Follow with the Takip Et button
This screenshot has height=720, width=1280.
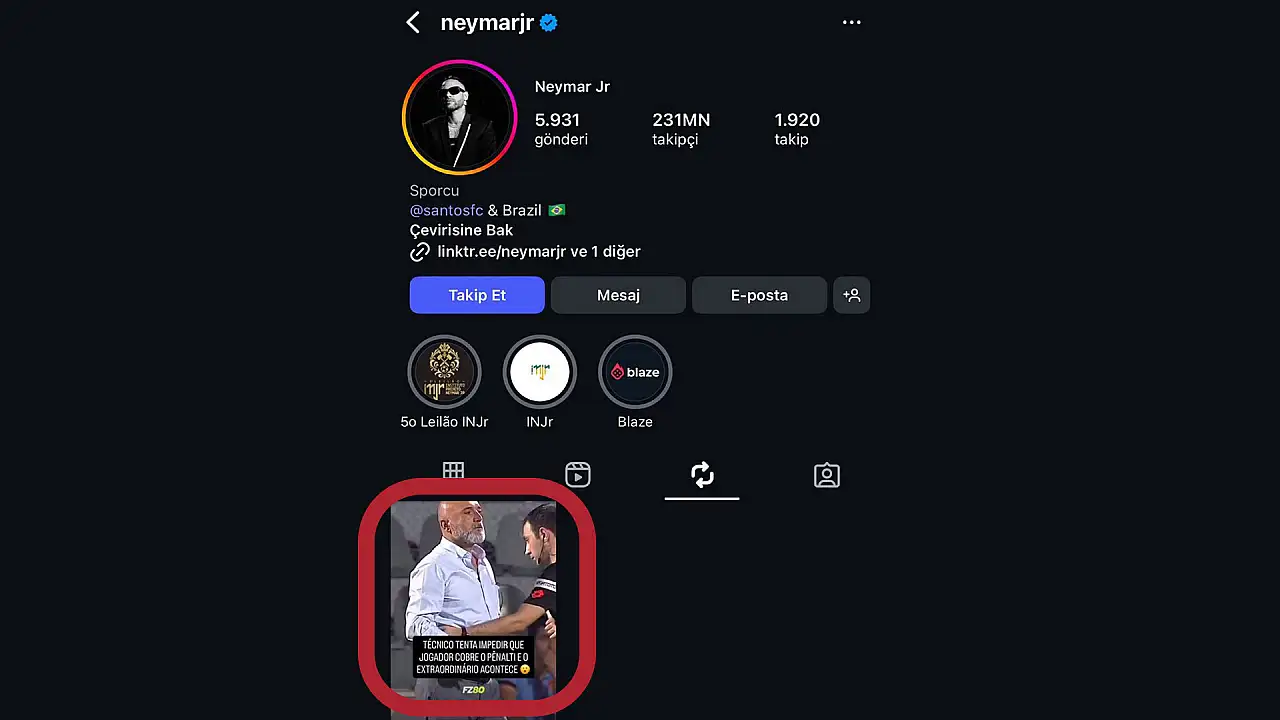point(477,295)
